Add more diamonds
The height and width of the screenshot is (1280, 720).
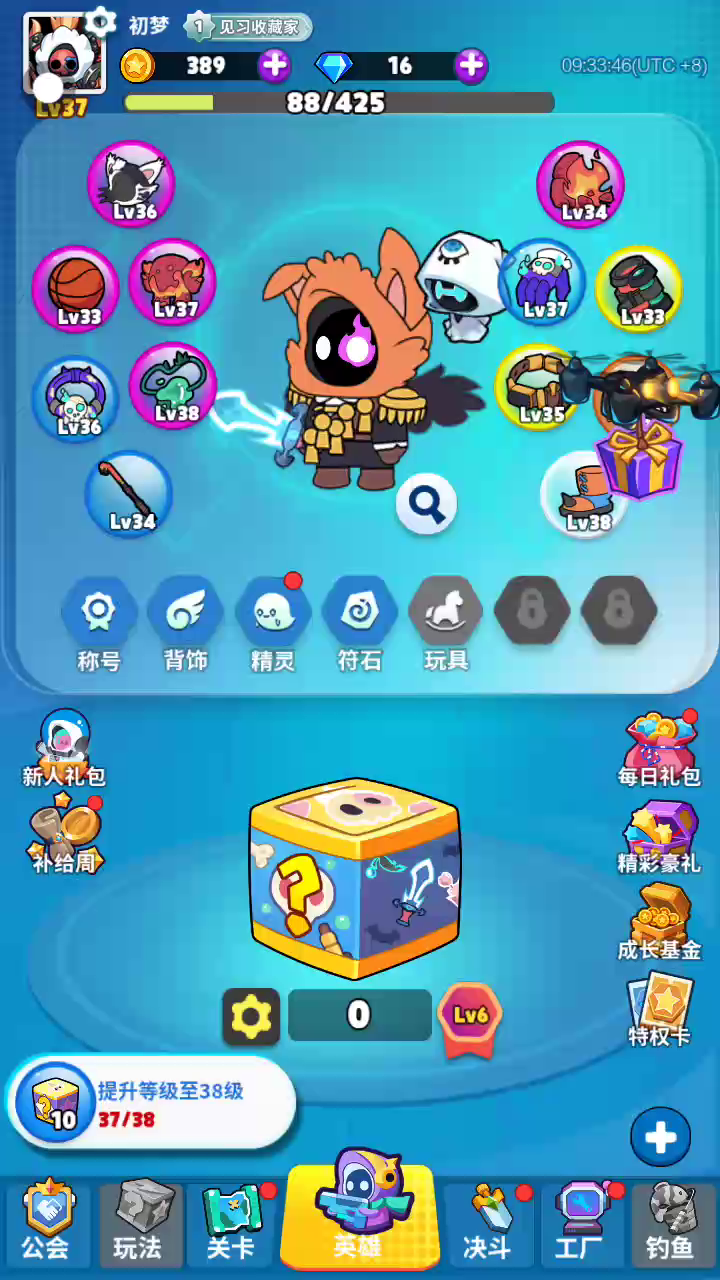tap(471, 66)
